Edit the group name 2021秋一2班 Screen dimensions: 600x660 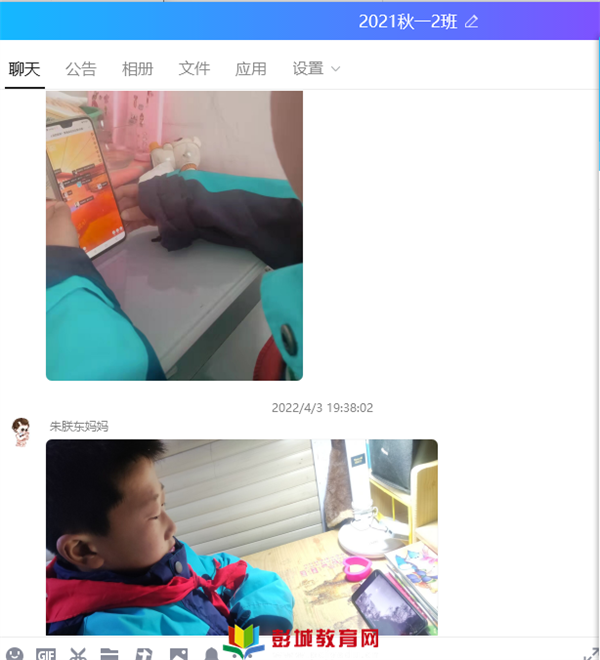(x=472, y=21)
